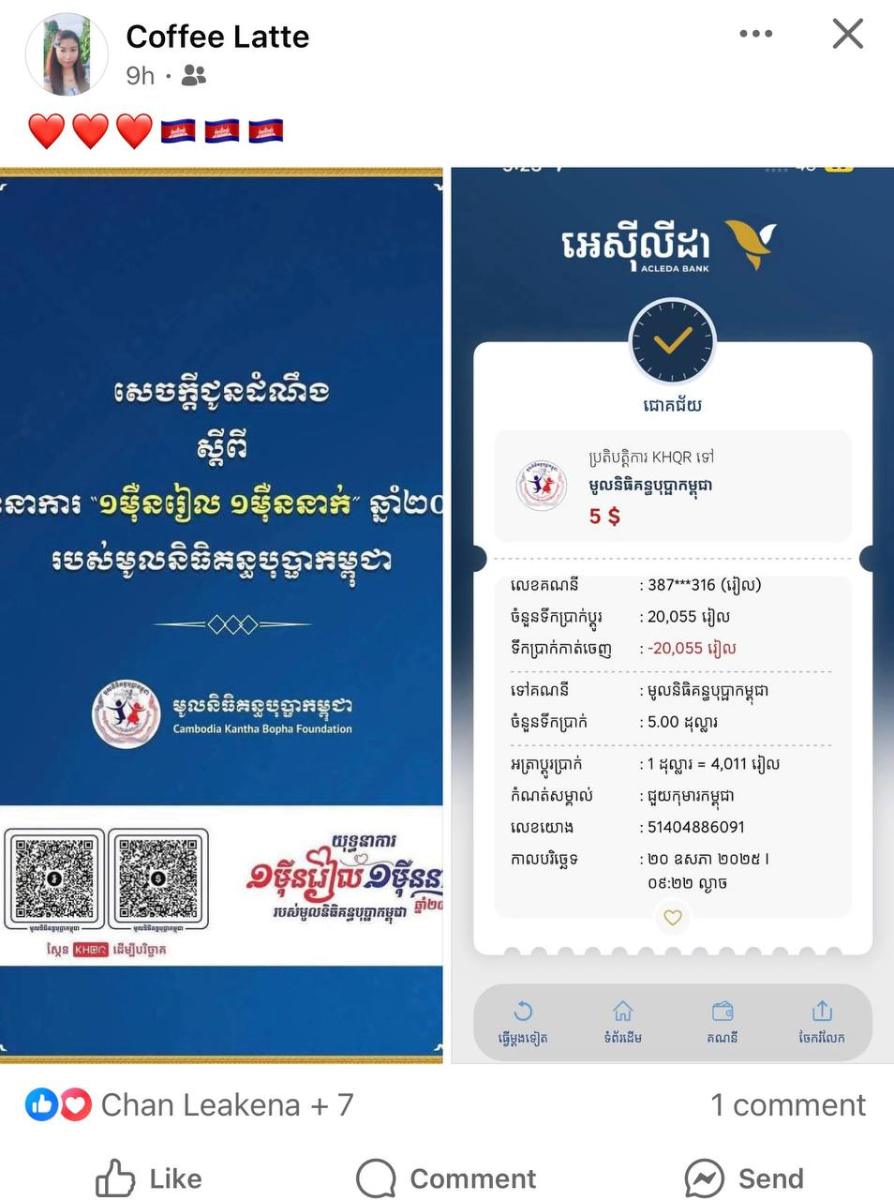Comment on Coffee Latte's post

pyautogui.click(x=447, y=1178)
